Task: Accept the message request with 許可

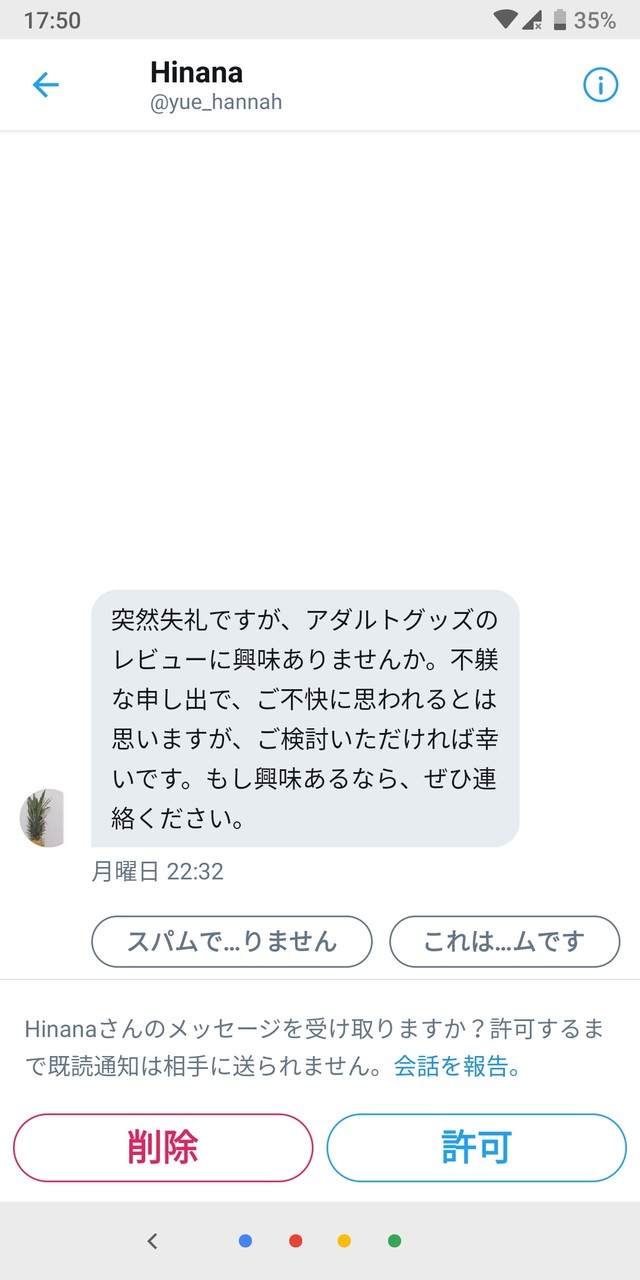Action: 477,1147
